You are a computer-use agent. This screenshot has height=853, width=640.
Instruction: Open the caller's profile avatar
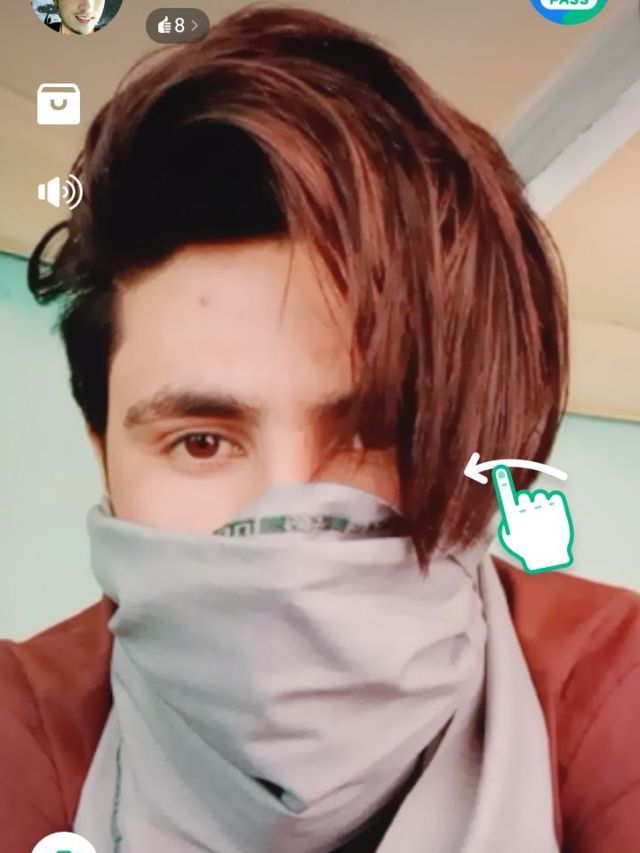(76, 12)
